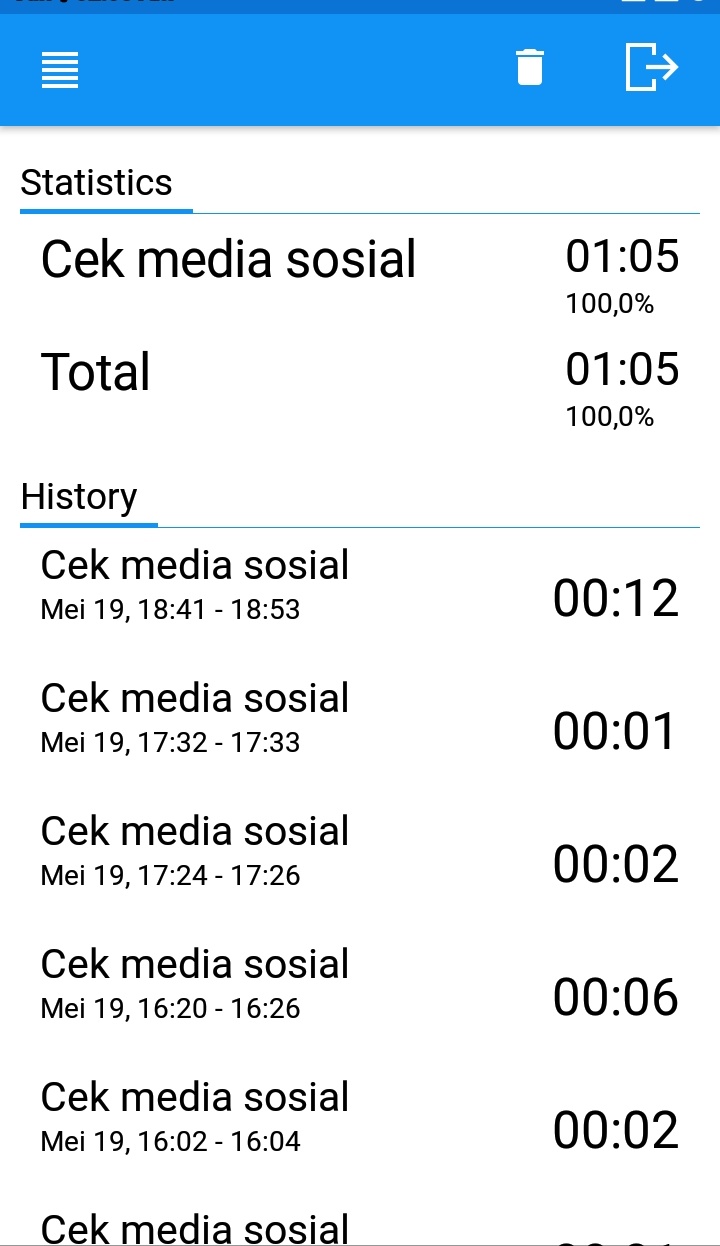Open the list view icon
Image resolution: width=720 pixels, height=1246 pixels.
click(60, 69)
